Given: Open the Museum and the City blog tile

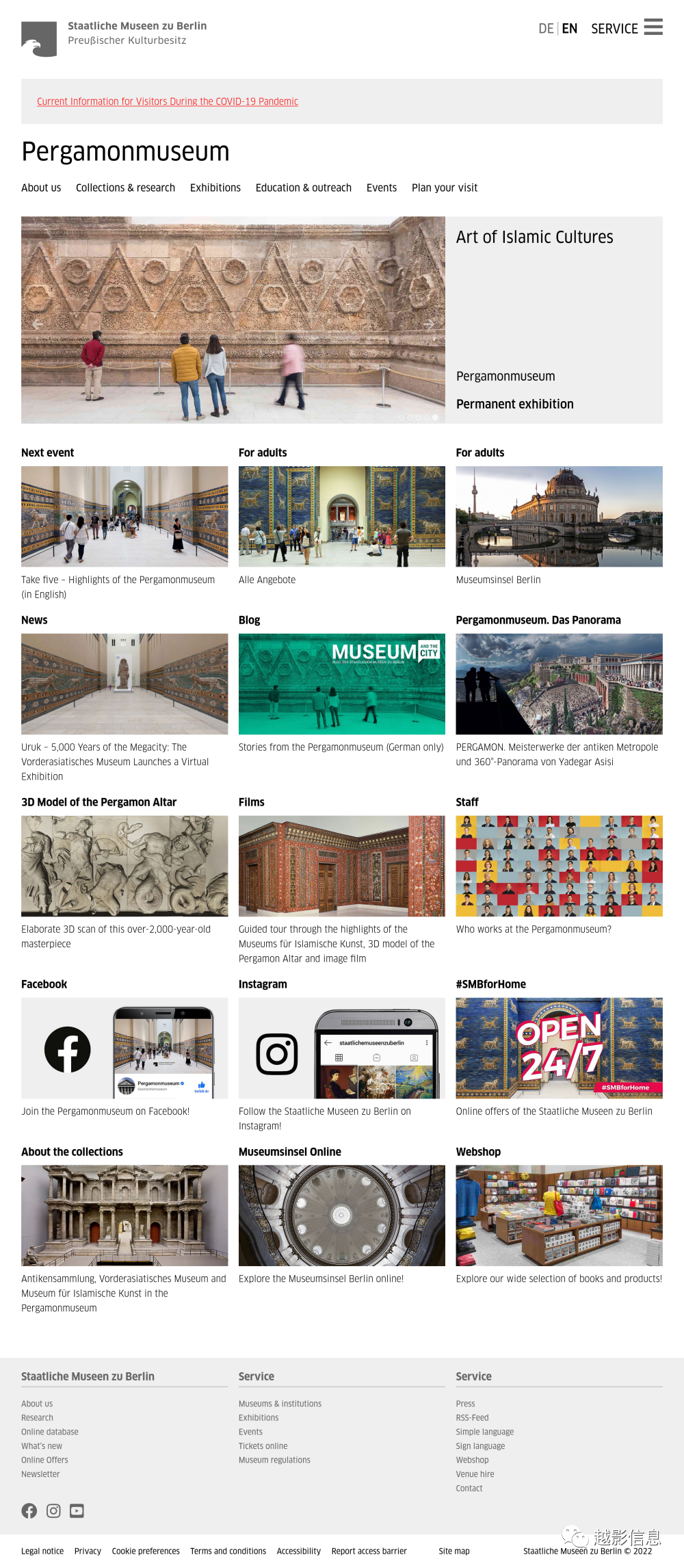Looking at the screenshot, I should click(341, 684).
